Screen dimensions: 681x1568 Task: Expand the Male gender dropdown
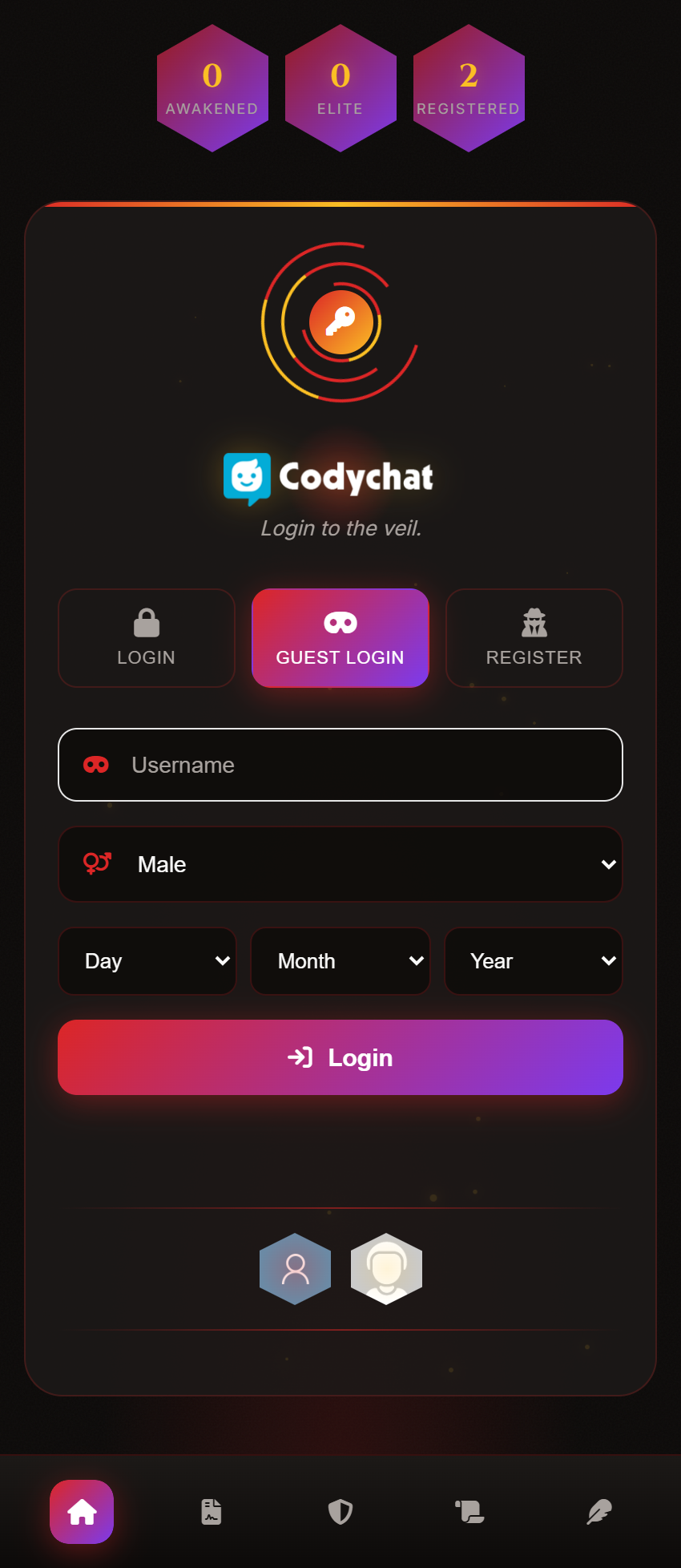(340, 864)
